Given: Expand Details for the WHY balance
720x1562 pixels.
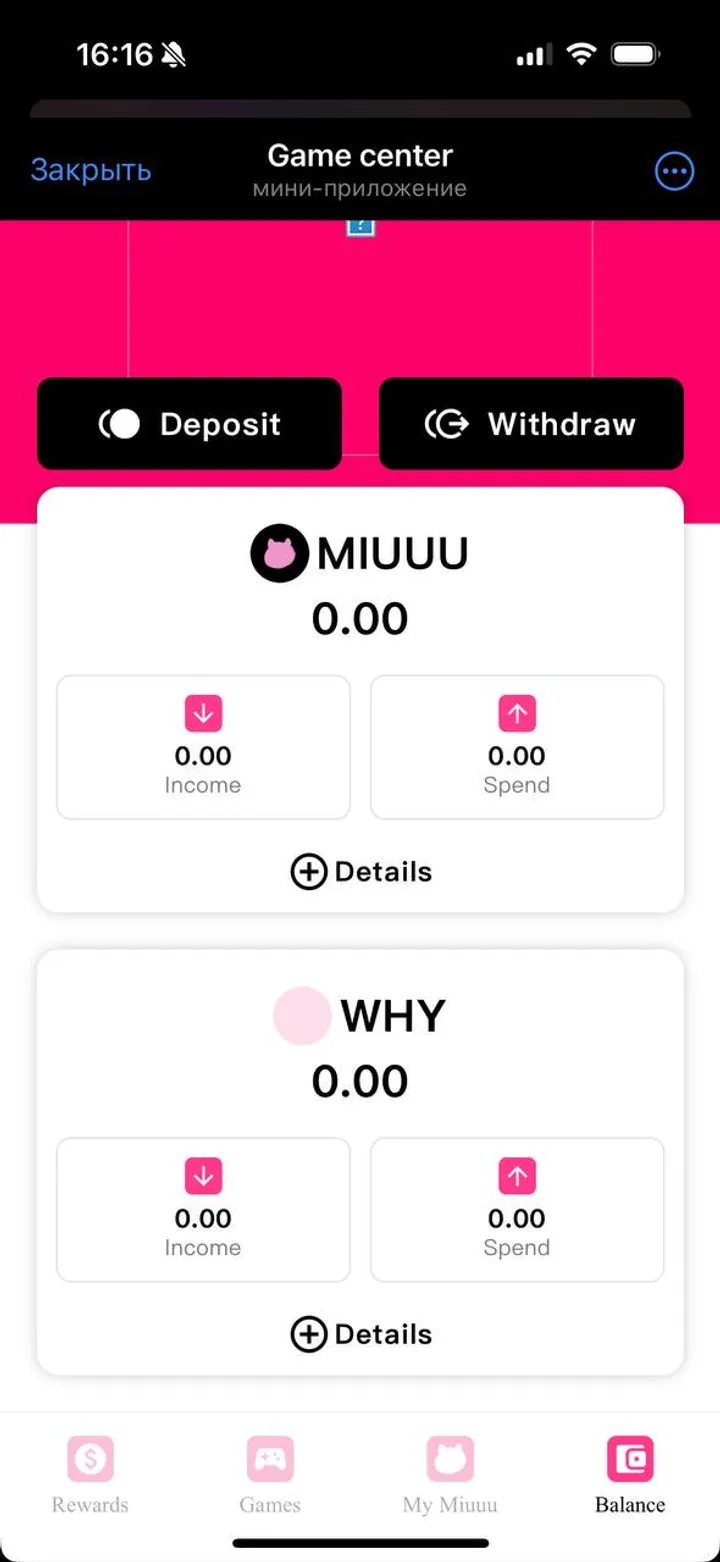Looking at the screenshot, I should [360, 1334].
